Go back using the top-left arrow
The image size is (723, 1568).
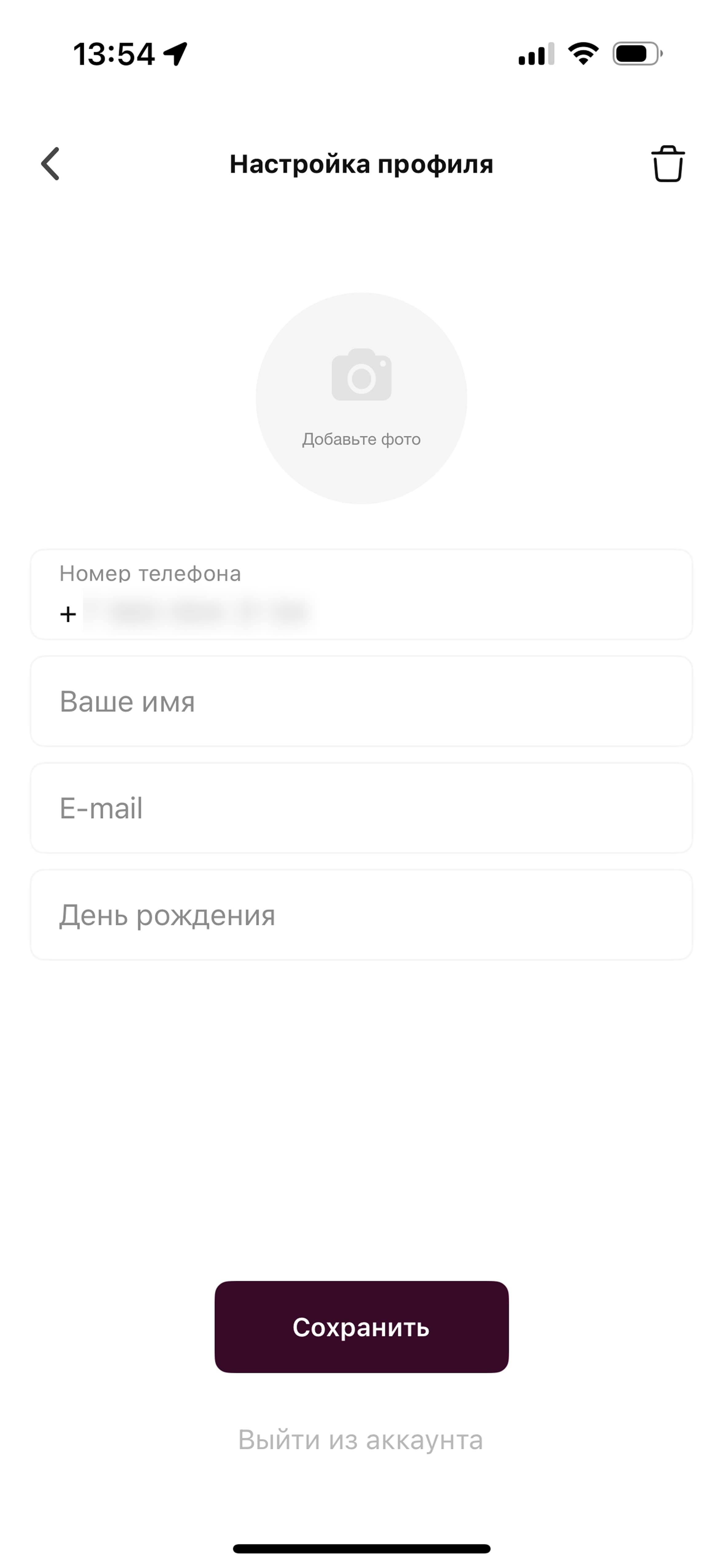tap(50, 164)
